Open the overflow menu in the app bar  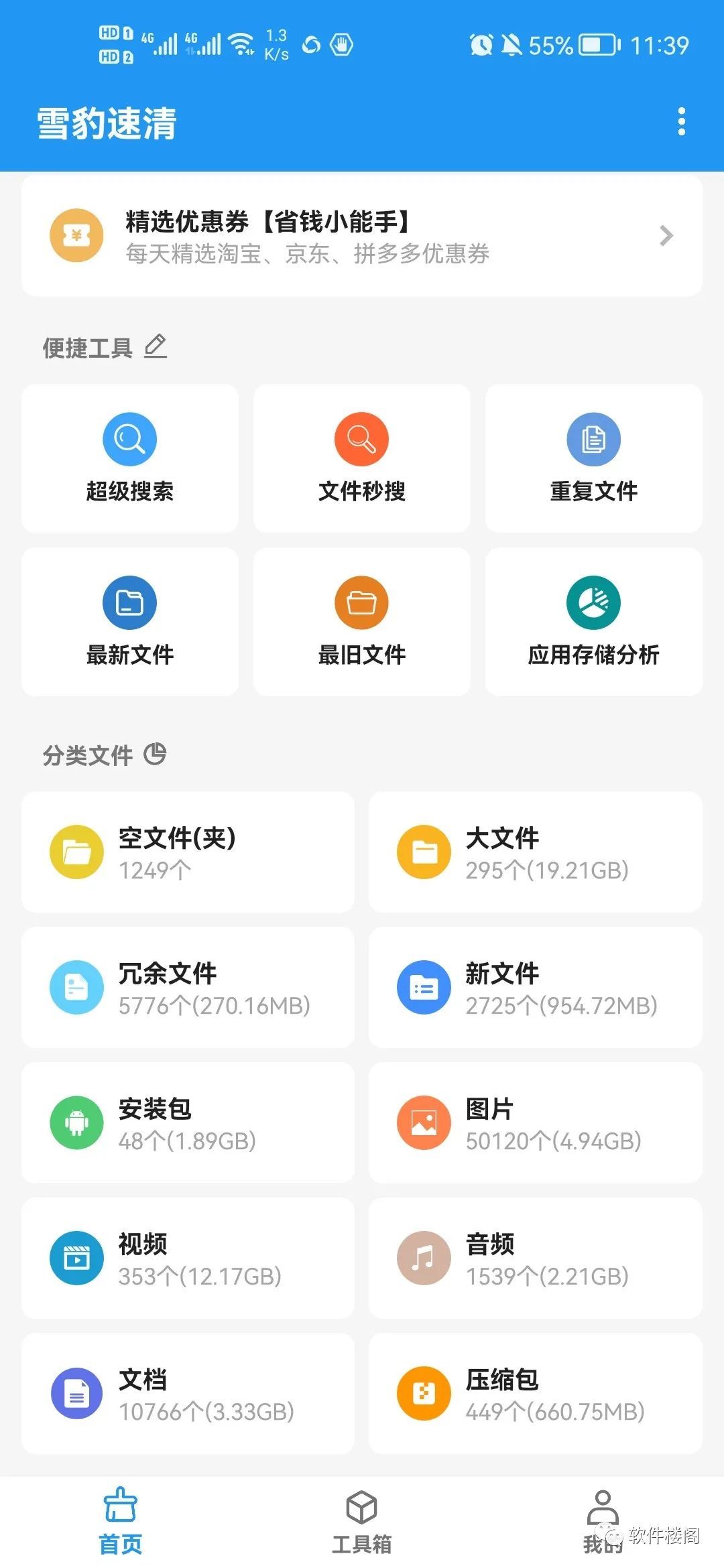(681, 122)
